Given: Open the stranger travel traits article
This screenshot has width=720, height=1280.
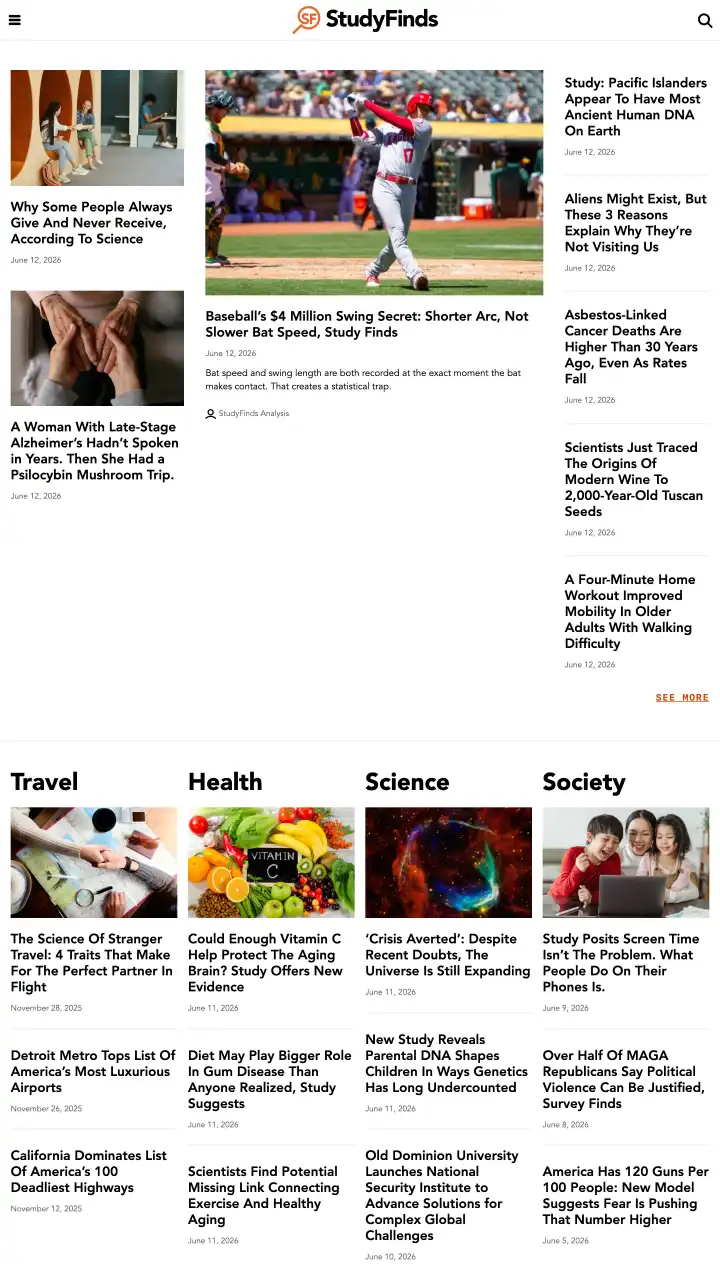Looking at the screenshot, I should [91, 963].
